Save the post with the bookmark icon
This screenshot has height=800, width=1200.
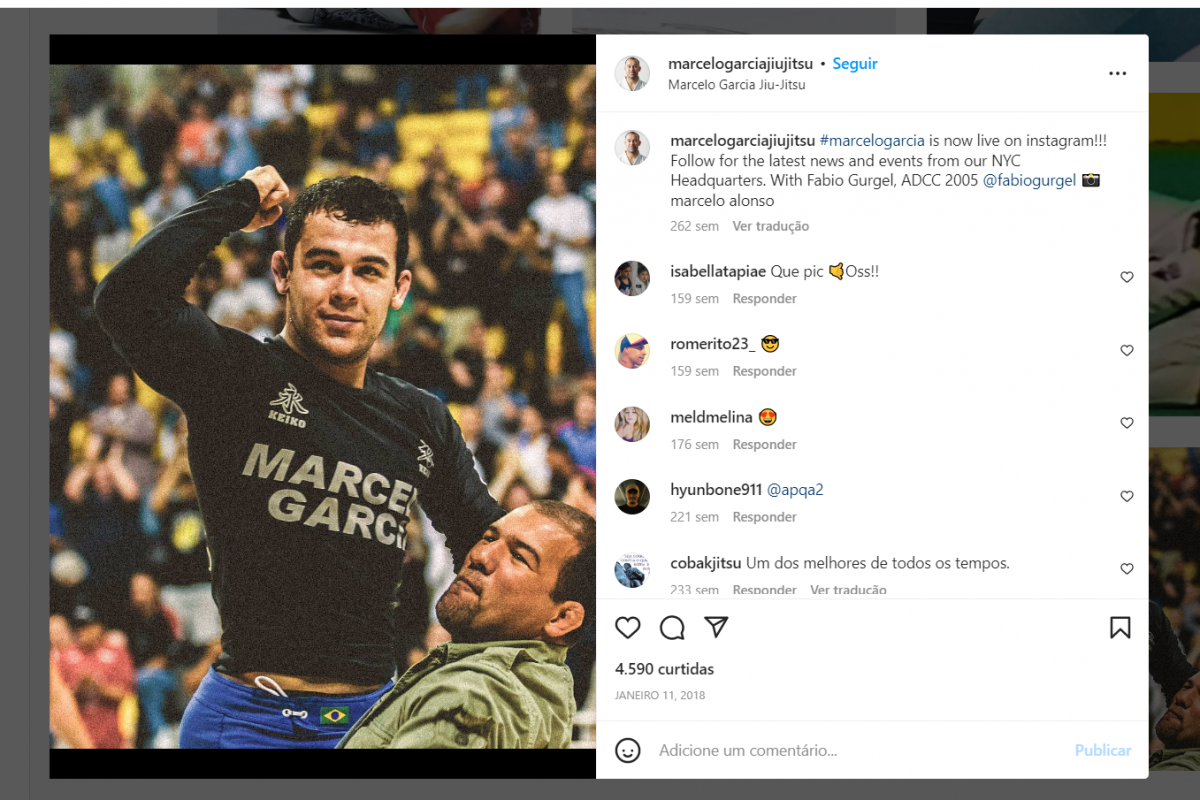(1120, 627)
